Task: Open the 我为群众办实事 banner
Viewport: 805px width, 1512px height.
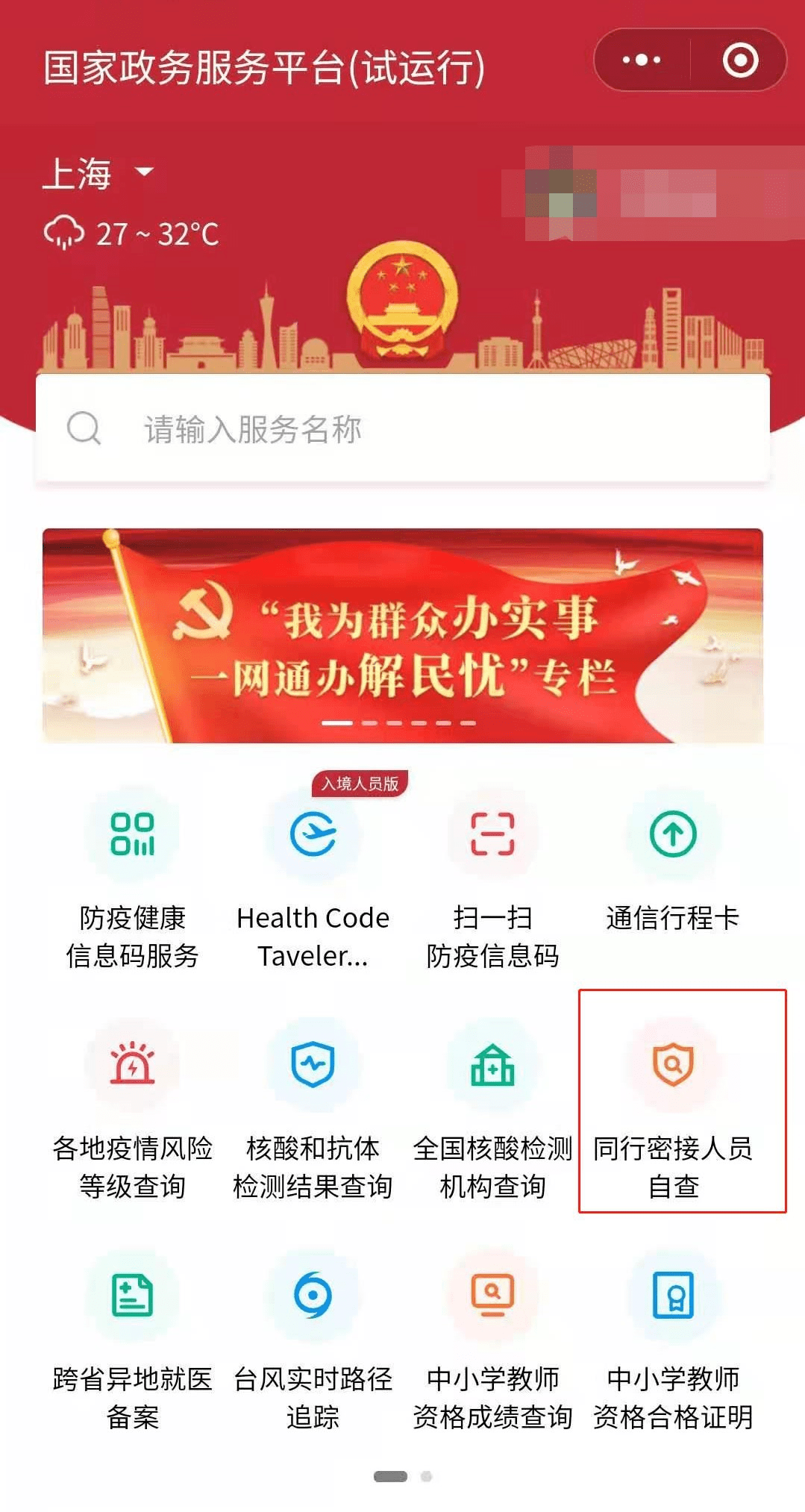Action: tap(403, 635)
